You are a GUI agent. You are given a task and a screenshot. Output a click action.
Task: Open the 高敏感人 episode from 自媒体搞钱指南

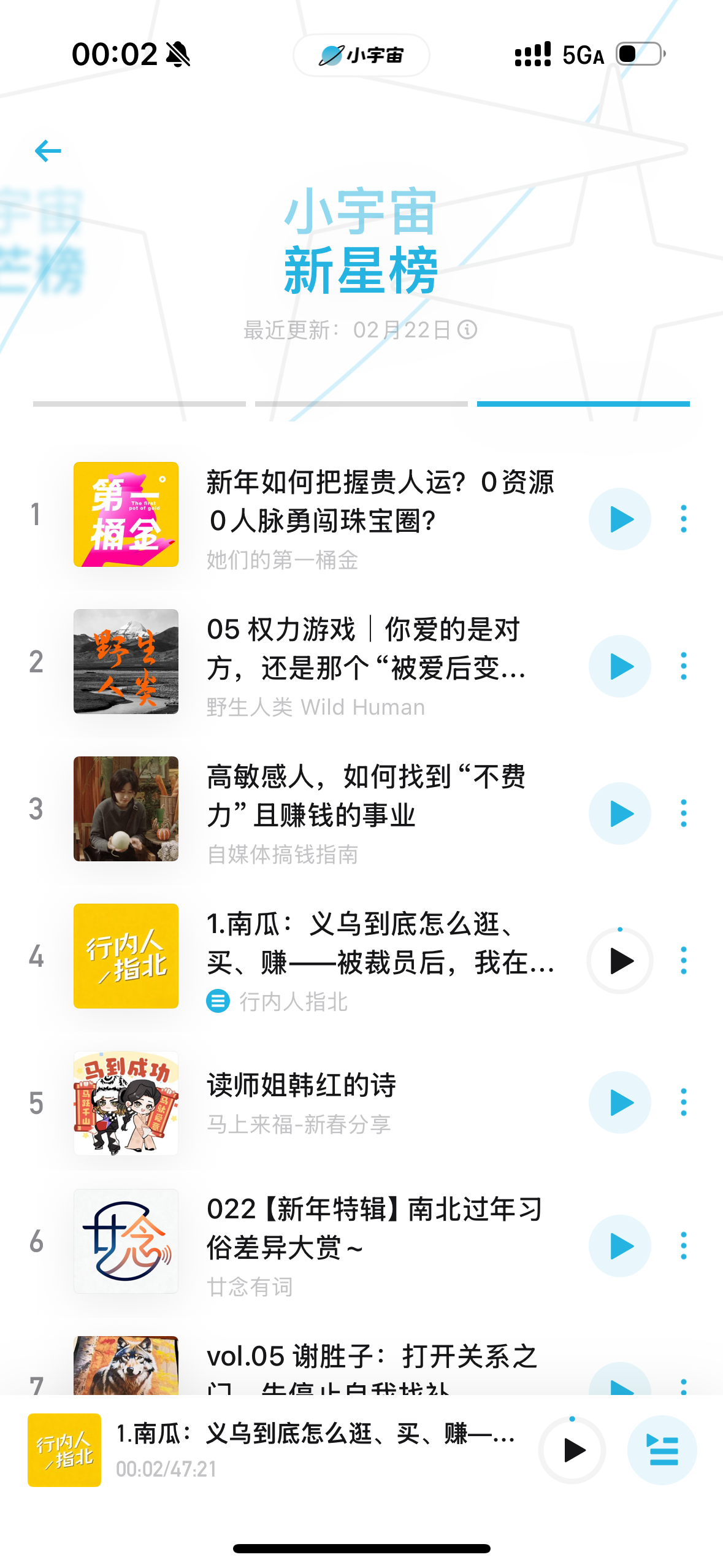[x=365, y=796]
